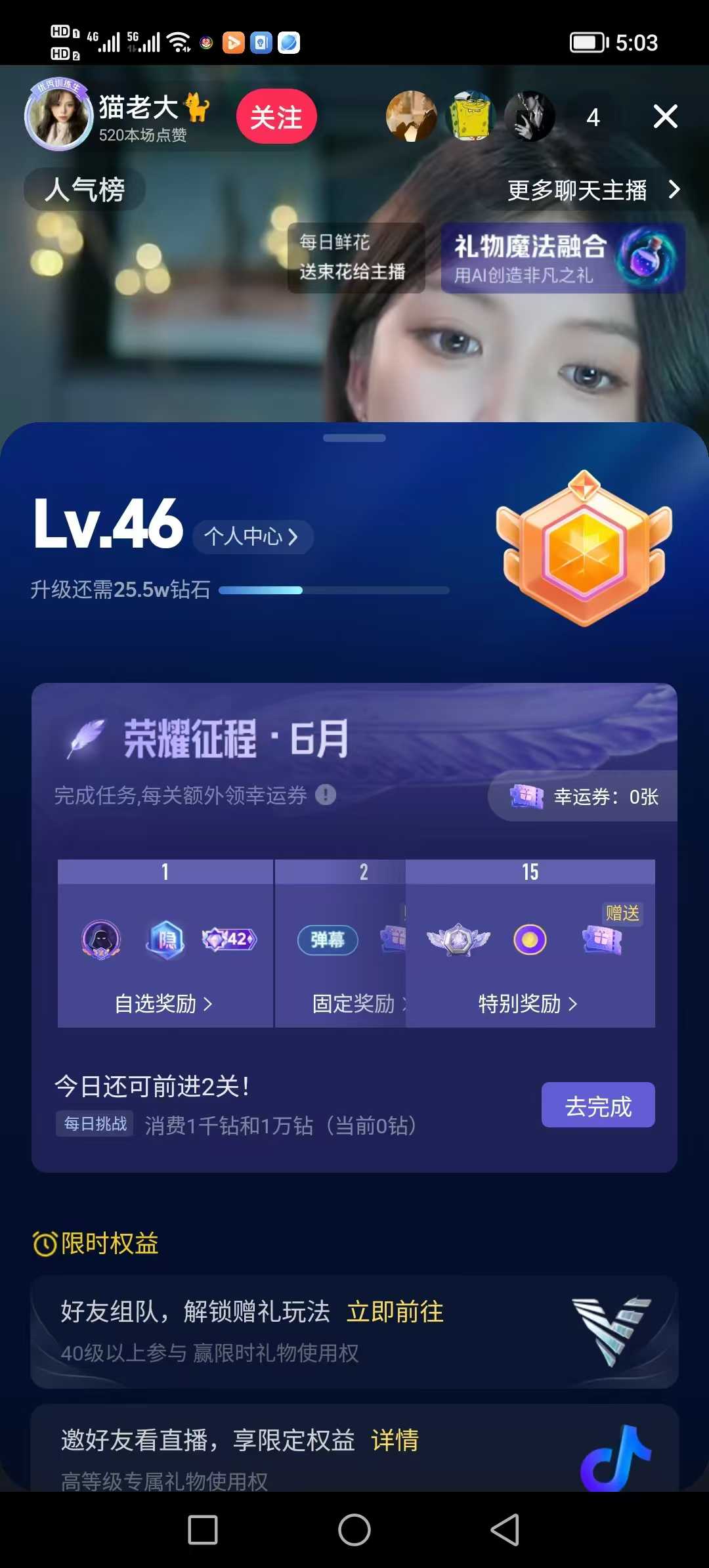Go back using system navigation
709x1568 pixels.
[x=505, y=1530]
